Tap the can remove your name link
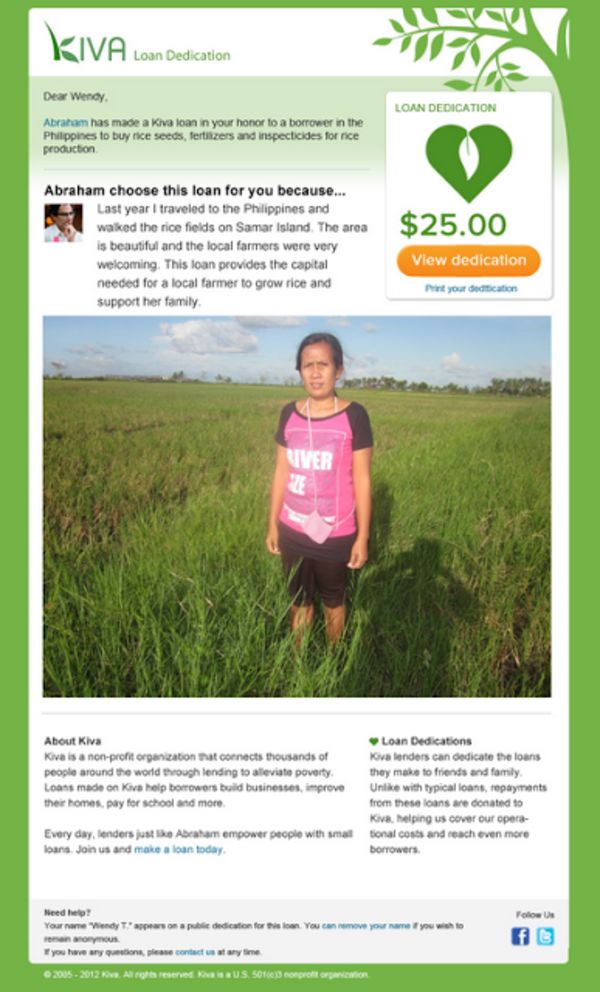600x992 pixels. coord(366,927)
